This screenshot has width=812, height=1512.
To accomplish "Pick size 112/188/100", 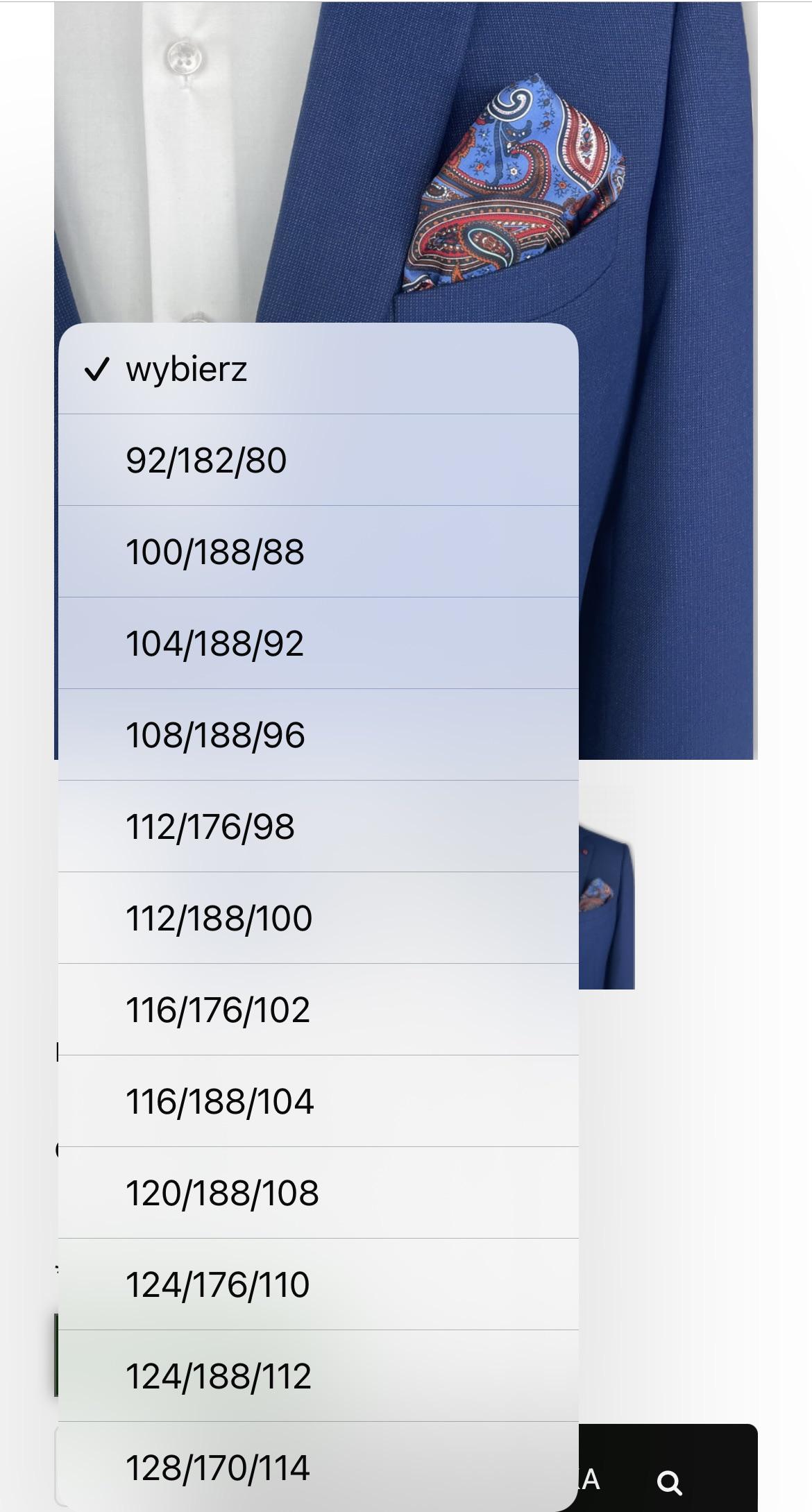I will (x=318, y=919).
